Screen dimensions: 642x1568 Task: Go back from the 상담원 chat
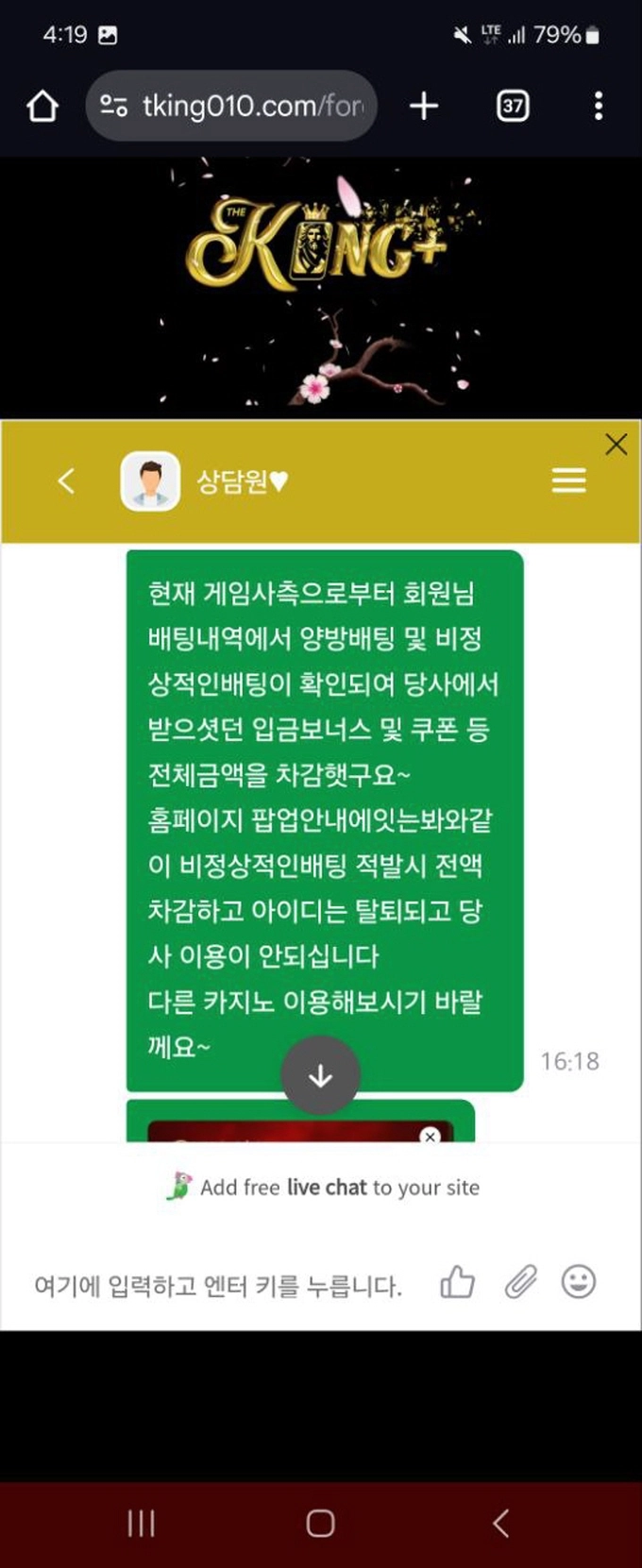pos(66,481)
